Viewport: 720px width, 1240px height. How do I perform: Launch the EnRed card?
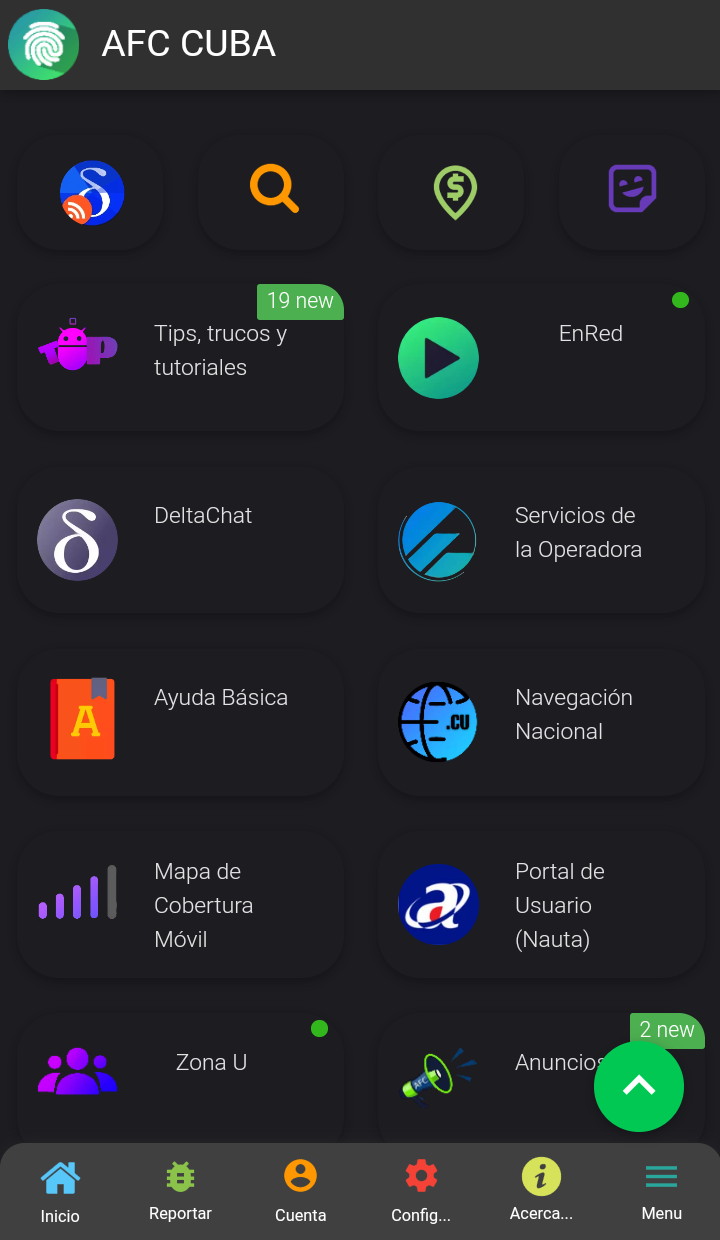541,357
